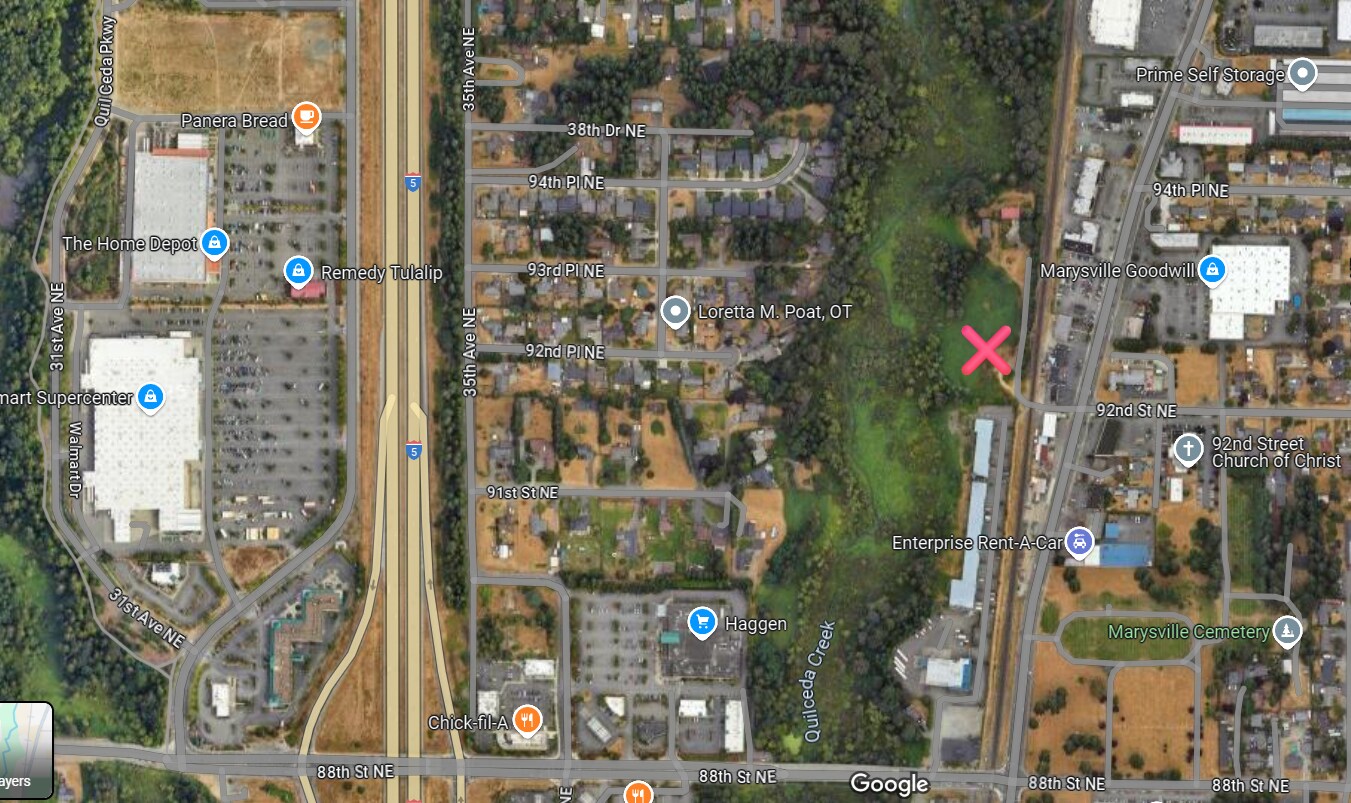Open Loretta M. Poat, OT pin
The width and height of the screenshot is (1351, 803).
pyautogui.click(x=676, y=312)
